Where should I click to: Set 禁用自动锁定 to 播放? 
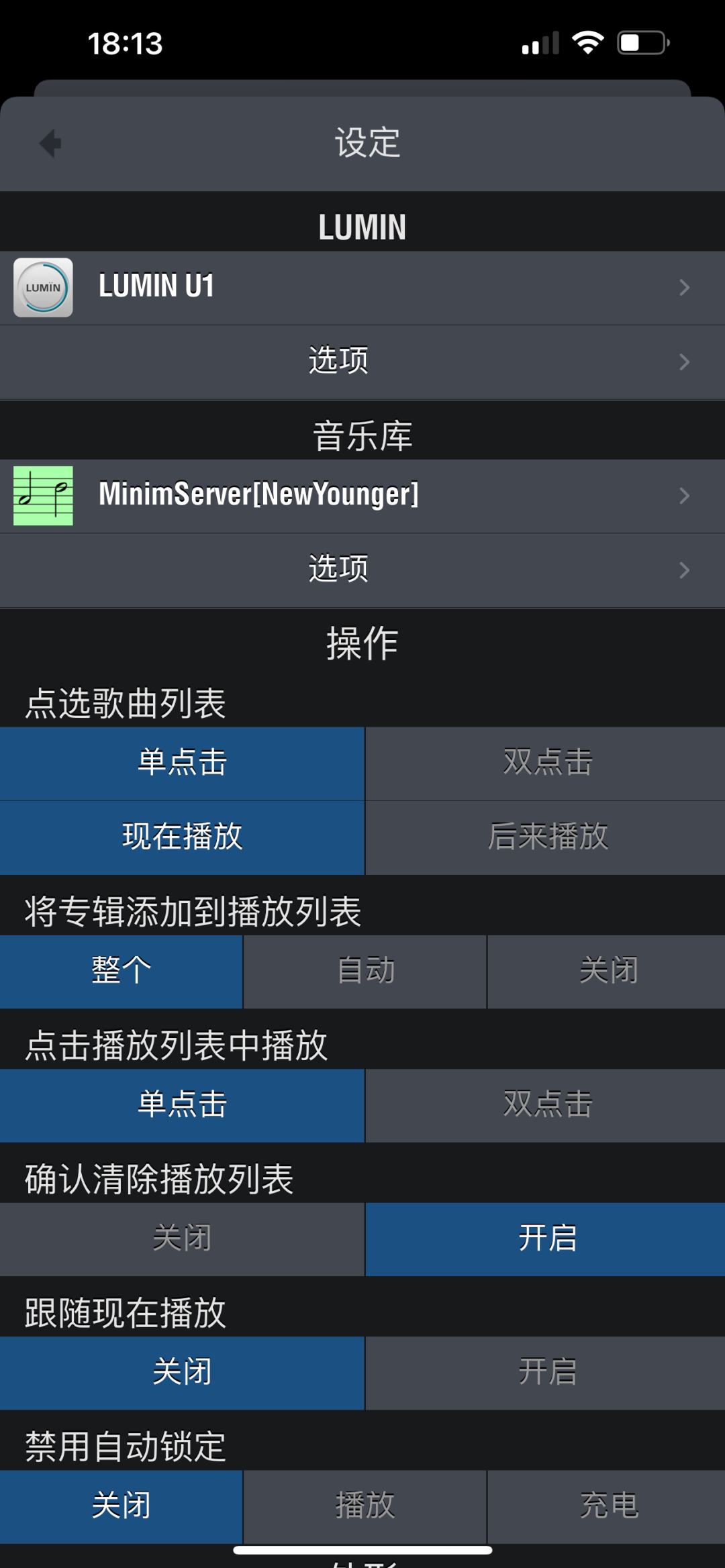365,1506
